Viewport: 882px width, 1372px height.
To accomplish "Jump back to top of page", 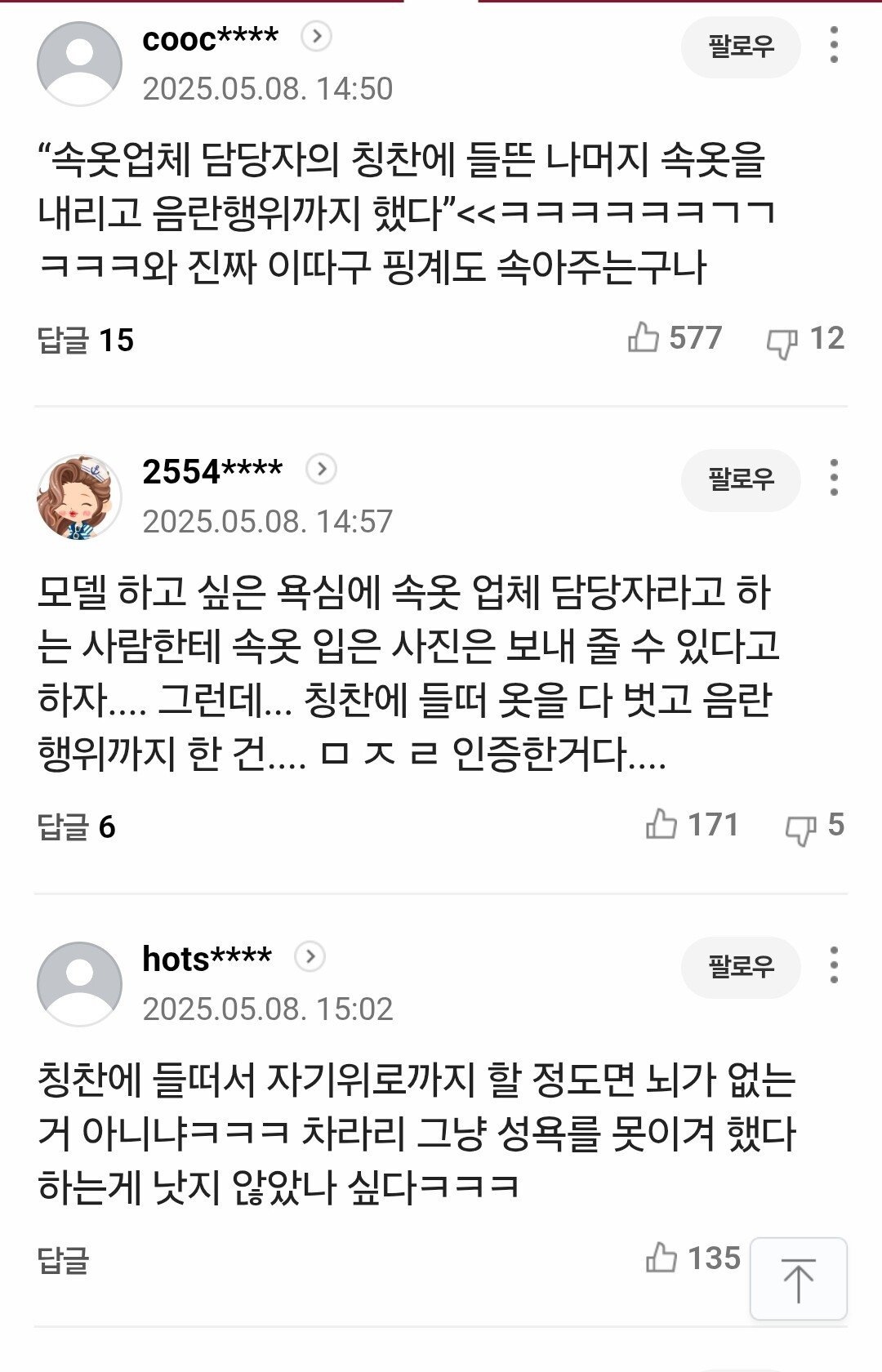I will [798, 1279].
